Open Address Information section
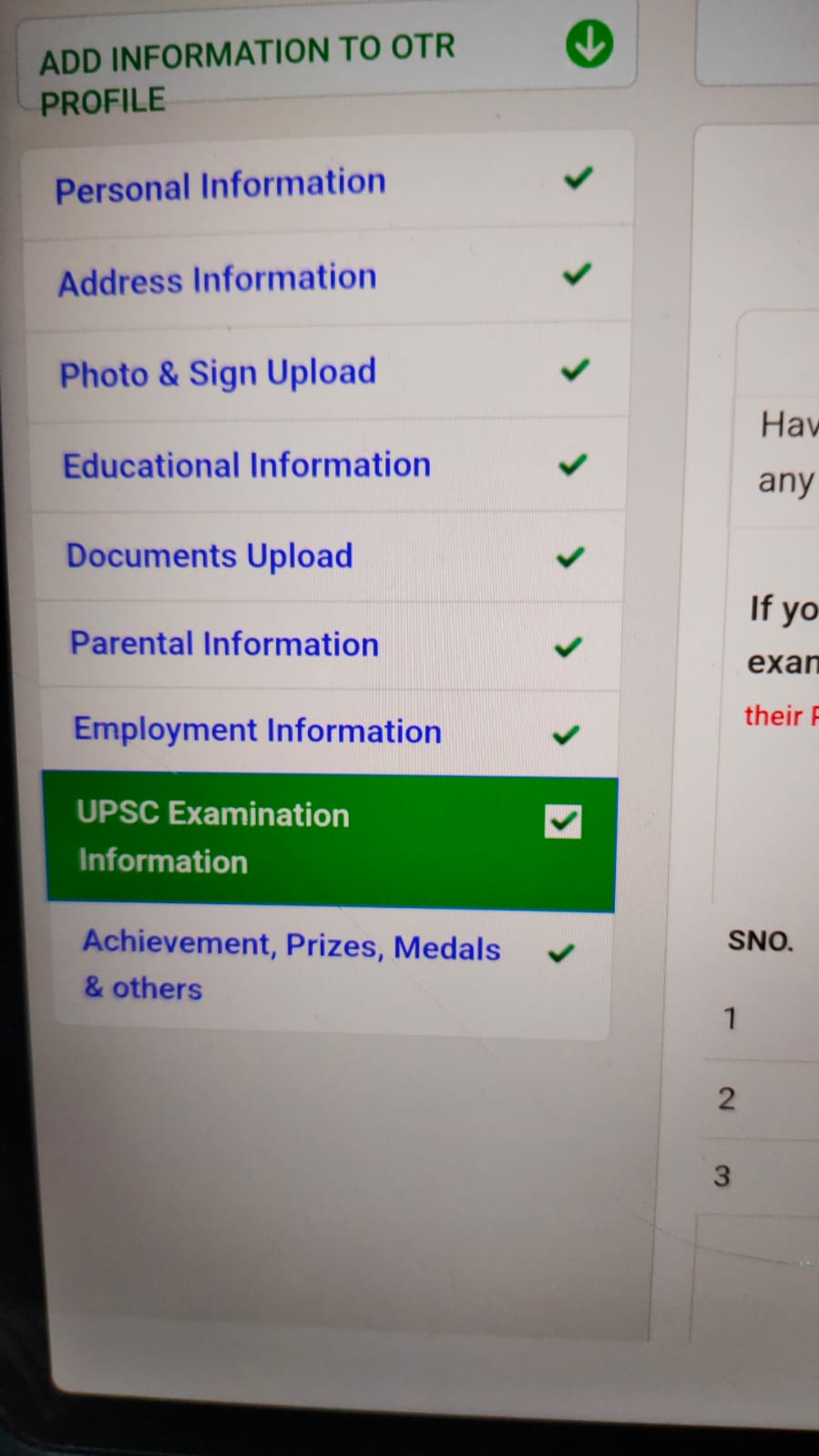Screen dimensions: 819x1456 pos(218,280)
